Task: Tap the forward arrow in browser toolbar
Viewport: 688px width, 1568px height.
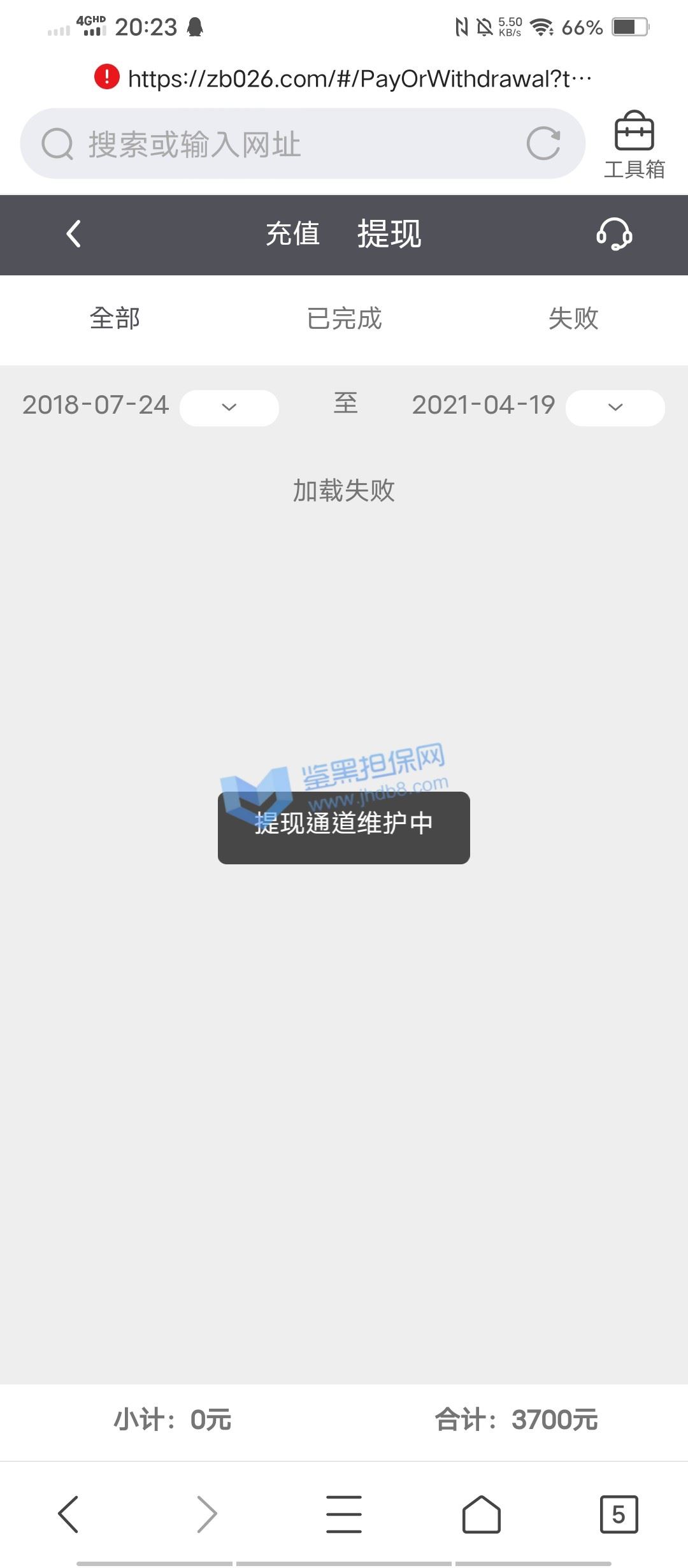Action: tap(206, 1514)
